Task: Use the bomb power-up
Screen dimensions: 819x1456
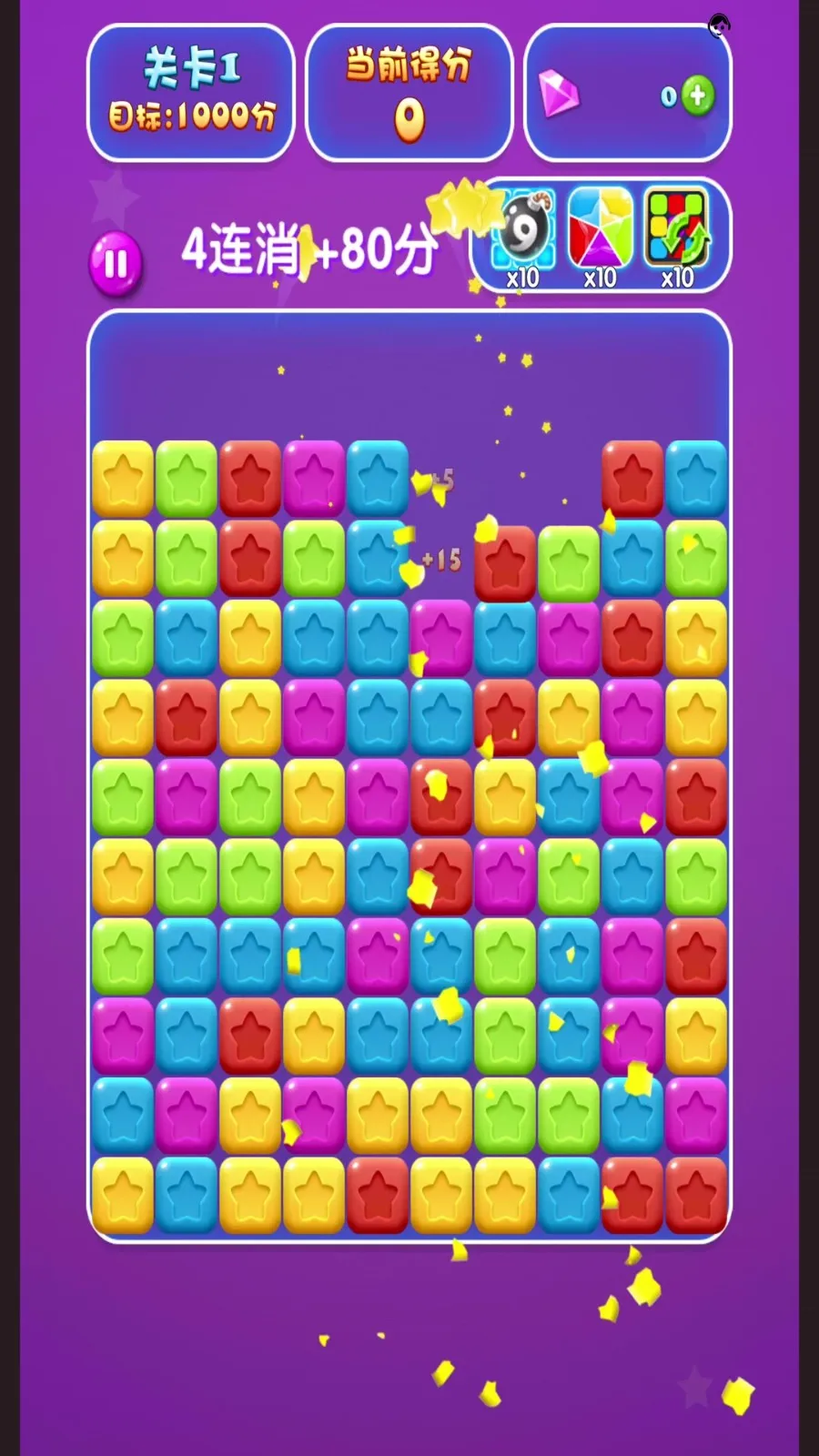Action: click(x=524, y=230)
